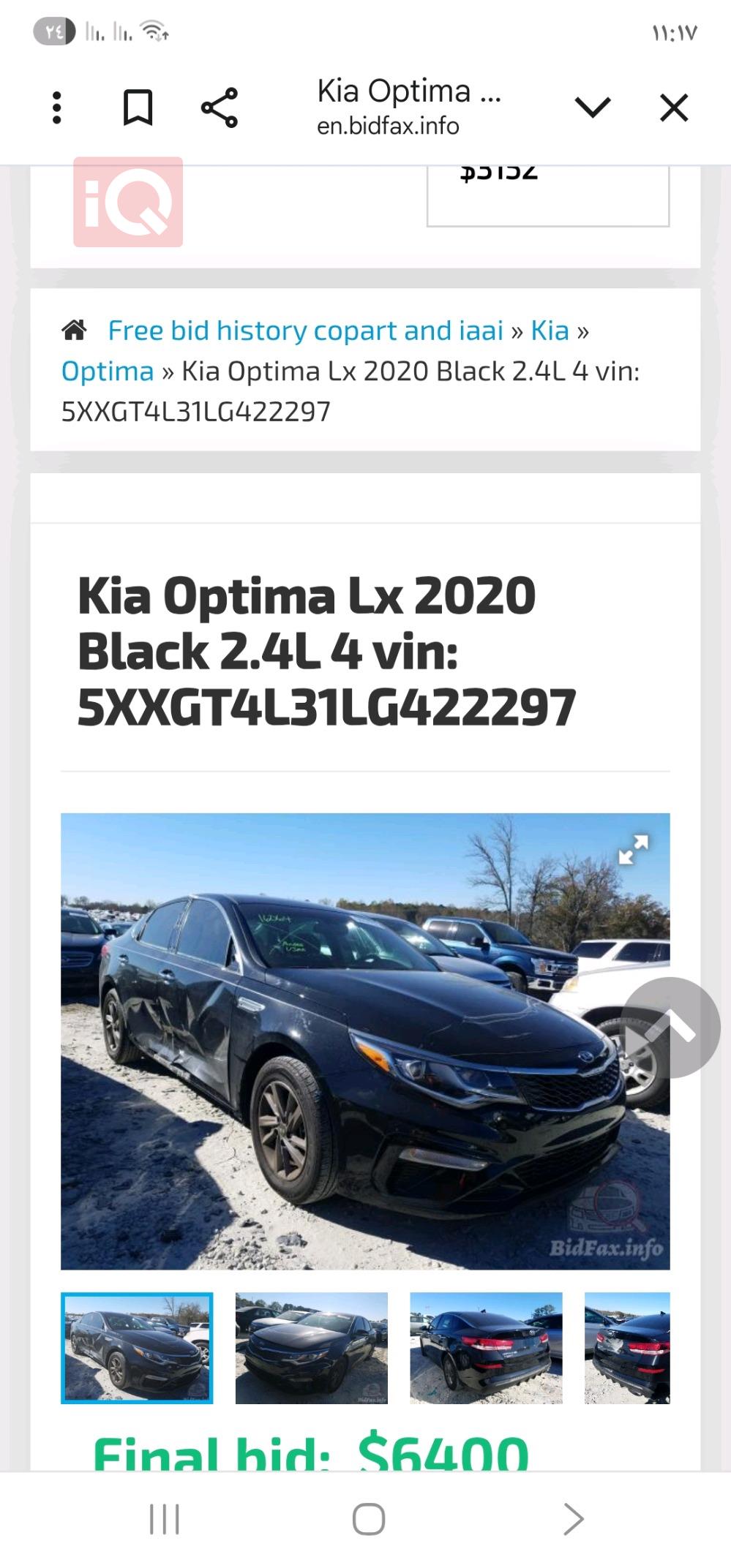The width and height of the screenshot is (731, 1568).
Task: Expand the page title dropdown chevron
Action: pyautogui.click(x=592, y=108)
